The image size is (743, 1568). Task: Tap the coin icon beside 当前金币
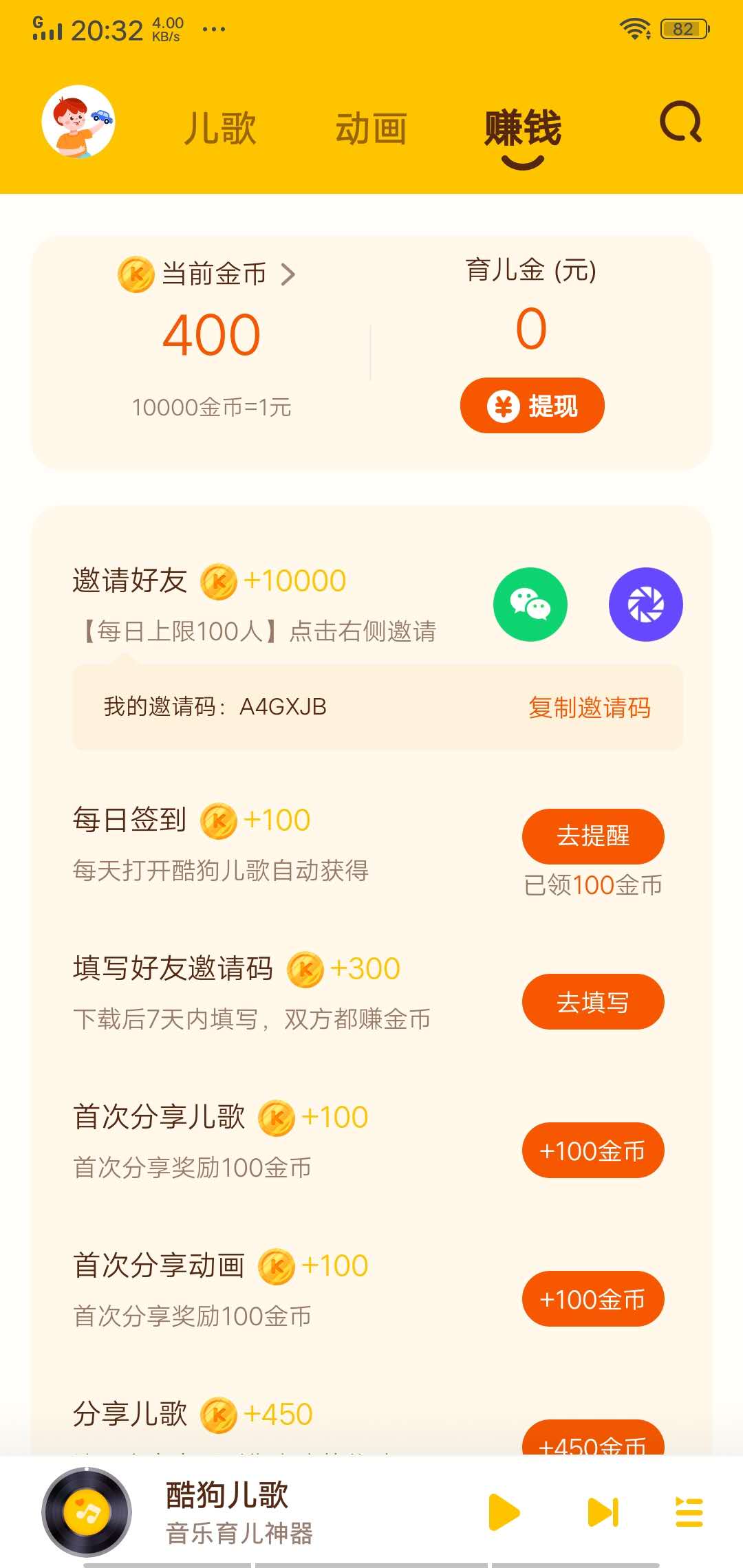pos(135,272)
